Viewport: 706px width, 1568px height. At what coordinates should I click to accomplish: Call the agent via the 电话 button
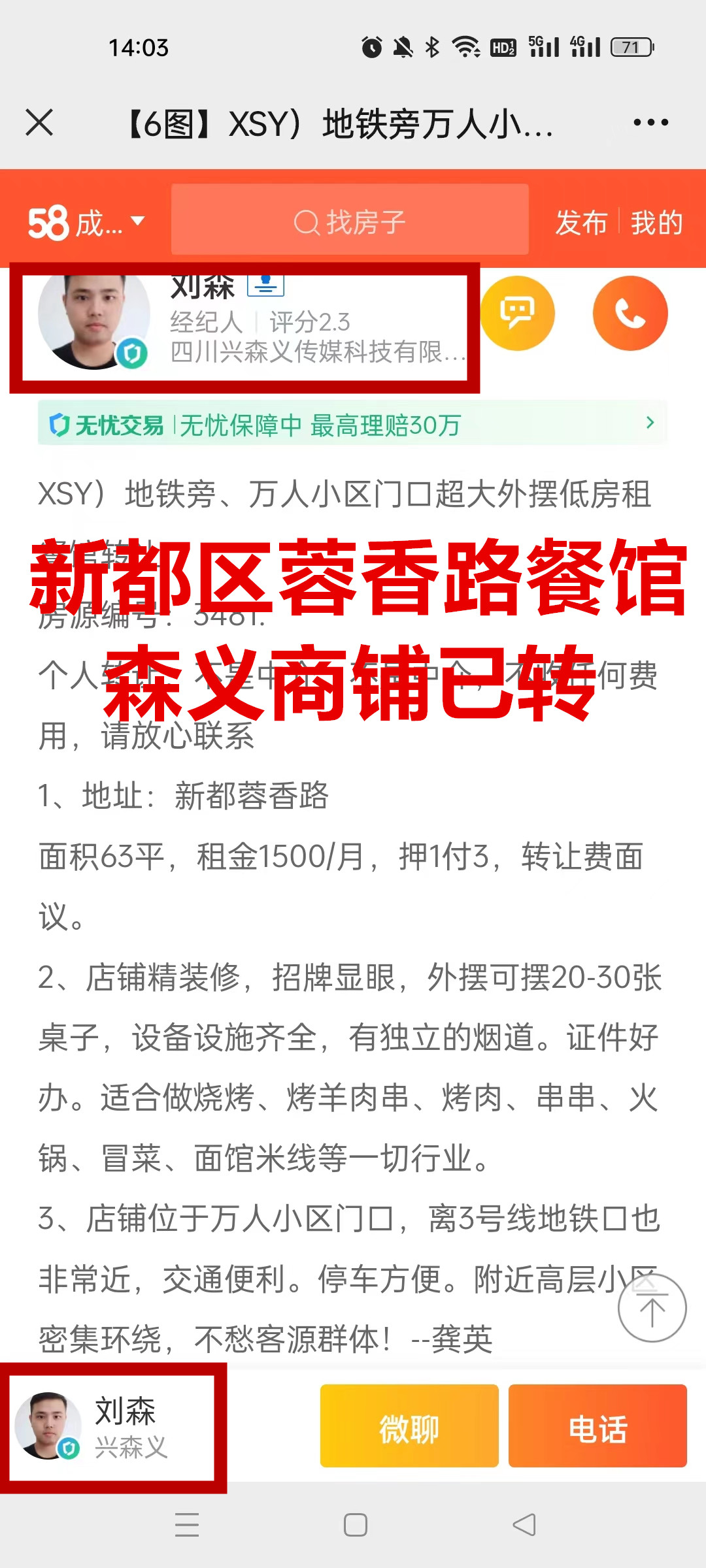[597, 1429]
